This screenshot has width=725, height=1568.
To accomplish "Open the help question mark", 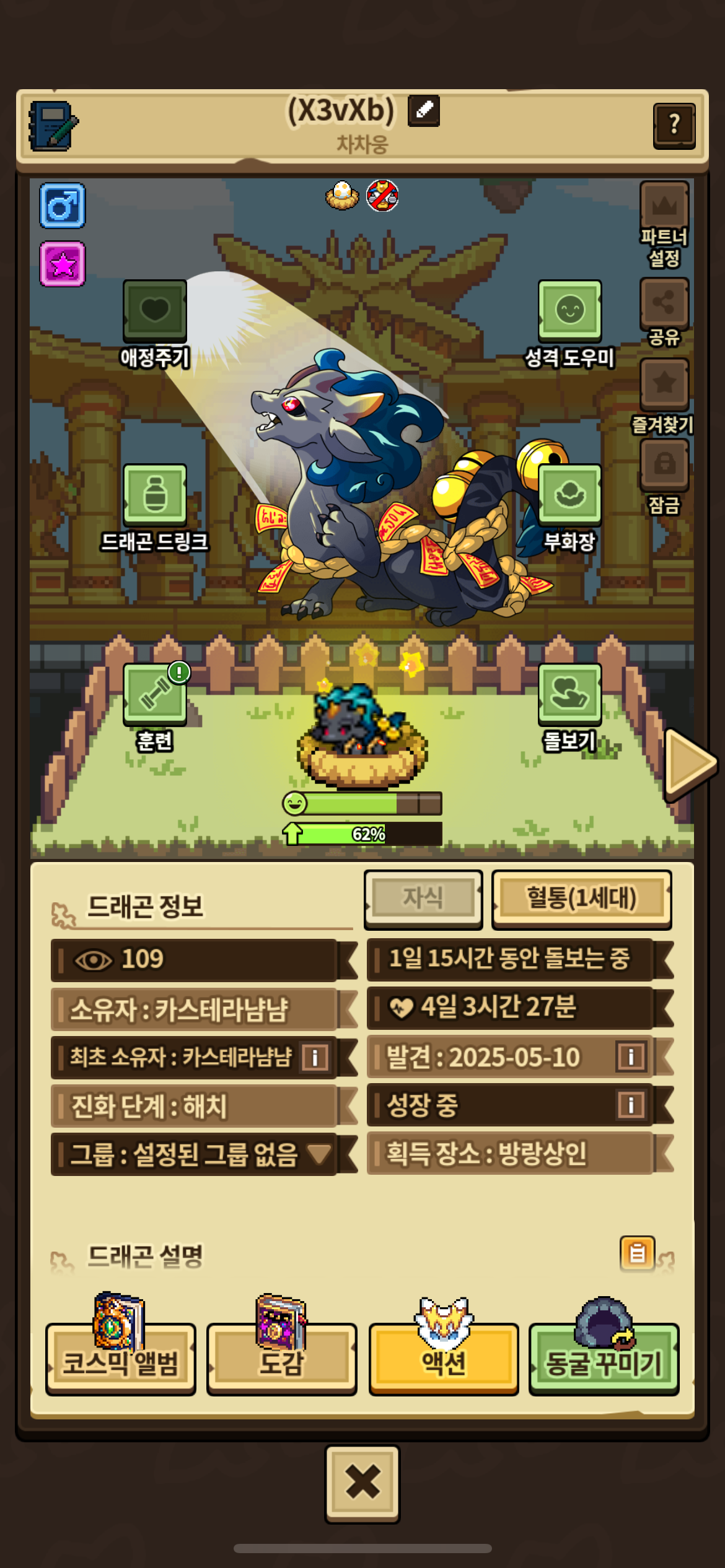I will (x=674, y=125).
